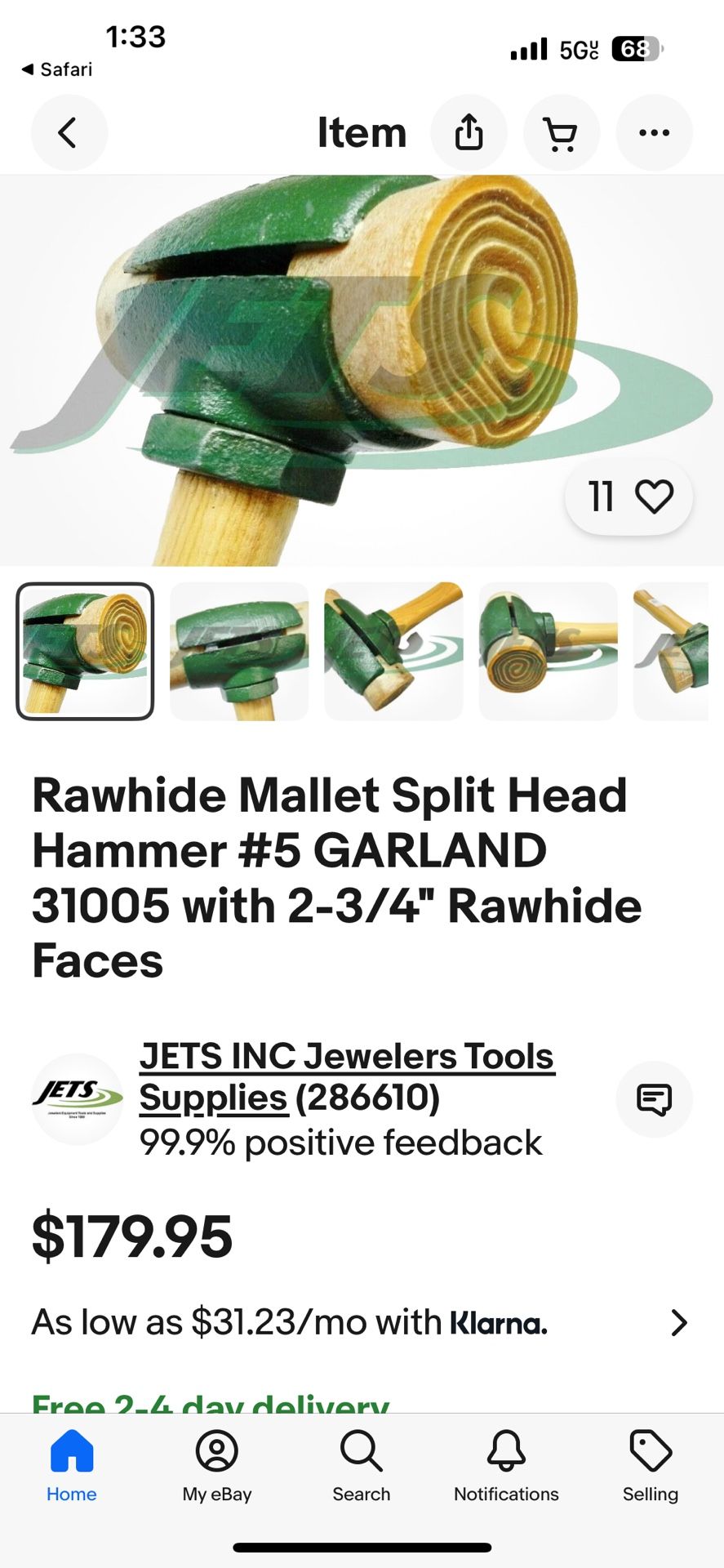Open the message seller chat icon
Viewport: 724px width, 1568px height.
pyautogui.click(x=654, y=1099)
